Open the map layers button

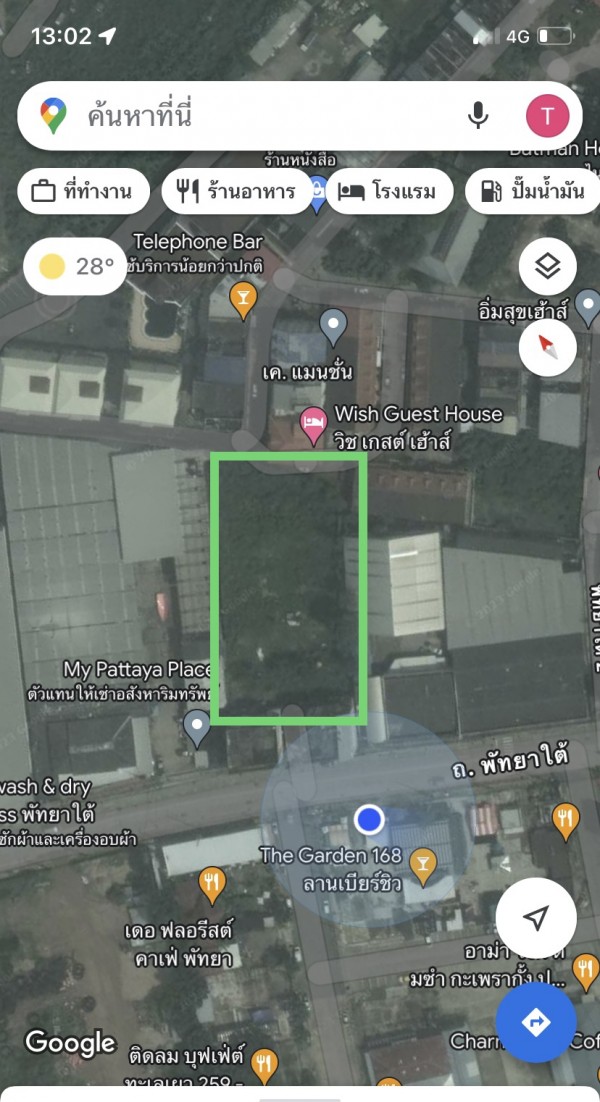coord(547,267)
